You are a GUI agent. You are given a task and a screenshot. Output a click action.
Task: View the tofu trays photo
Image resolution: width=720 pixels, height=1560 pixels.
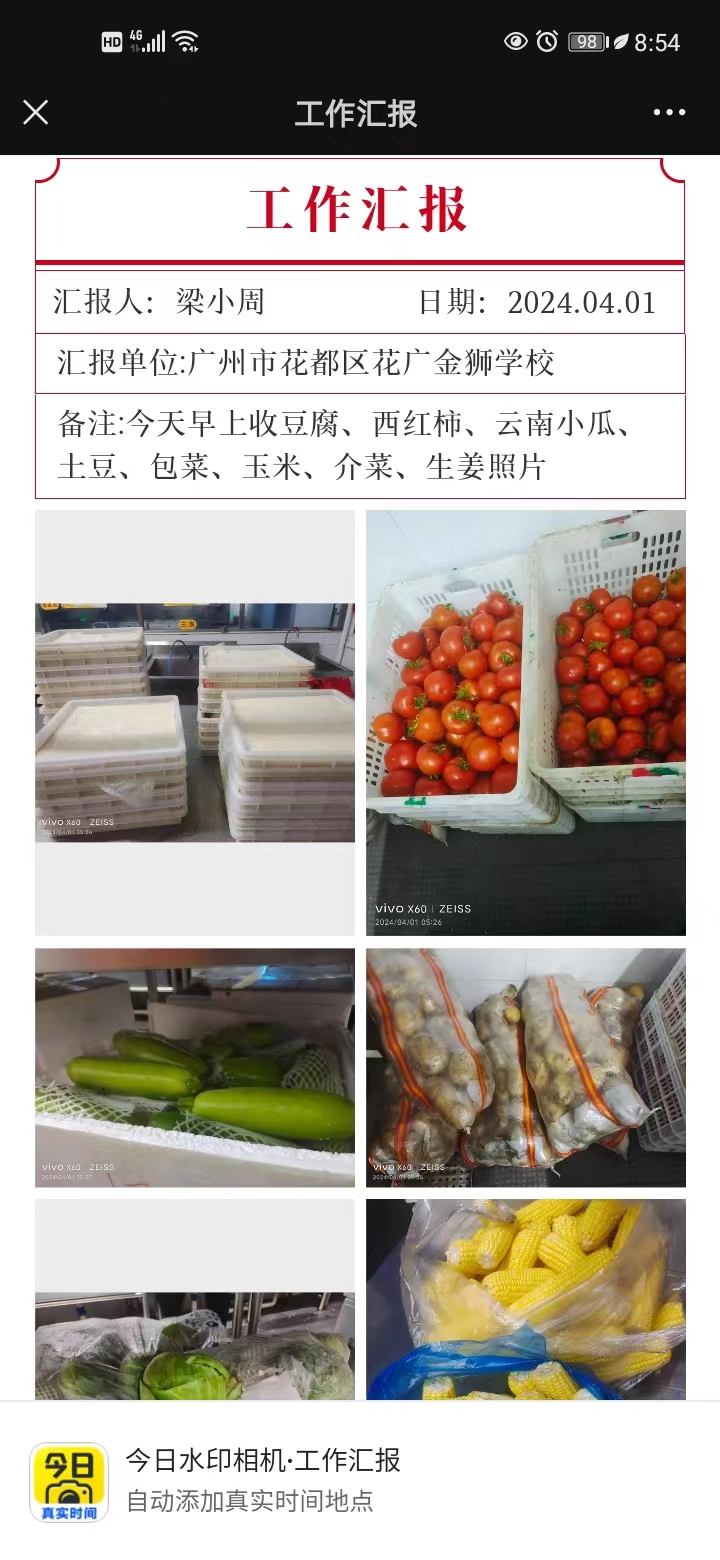195,722
